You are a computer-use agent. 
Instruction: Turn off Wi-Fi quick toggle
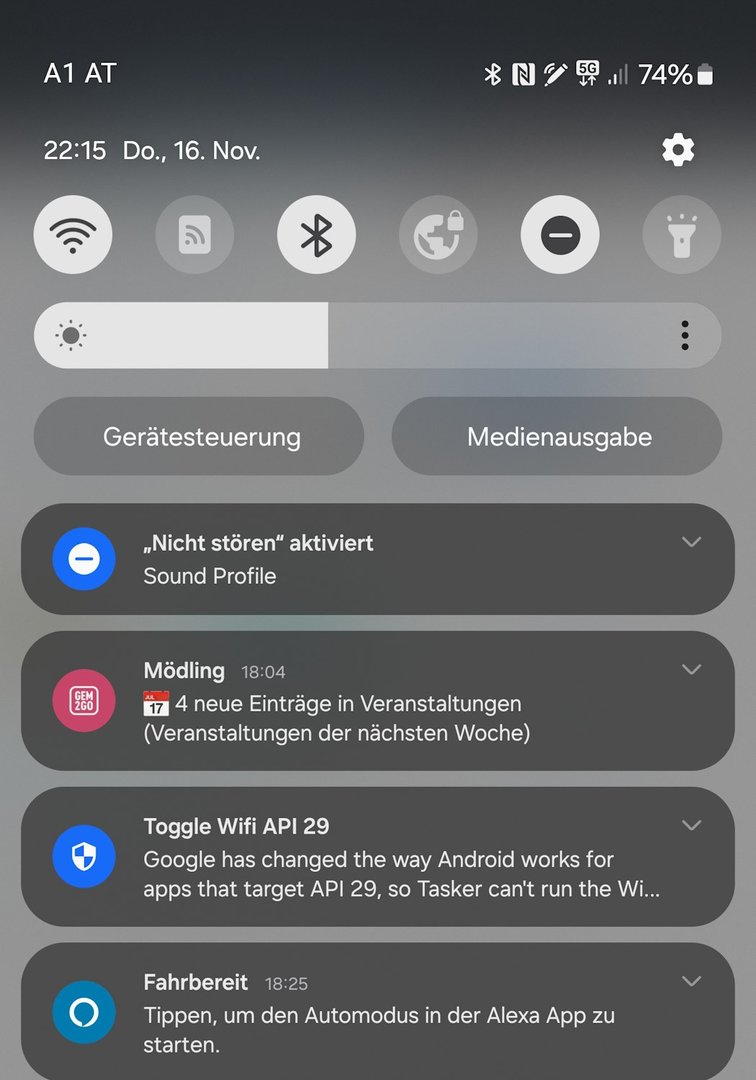tap(73, 235)
